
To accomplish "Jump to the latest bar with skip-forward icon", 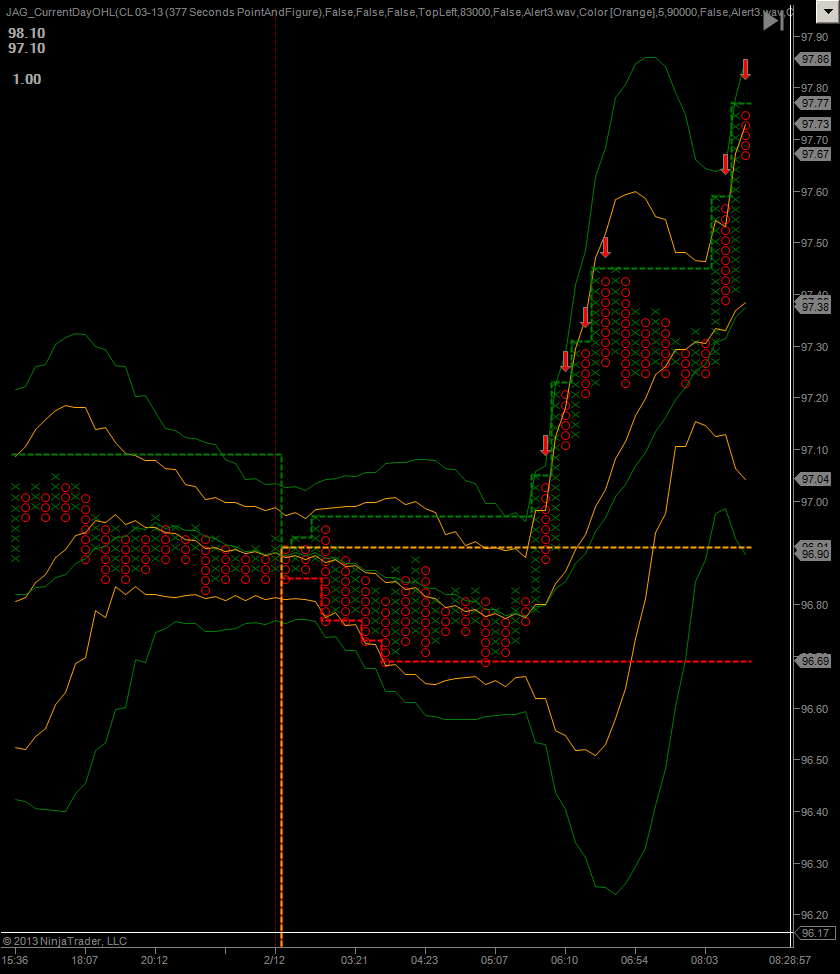I will pos(774,21).
